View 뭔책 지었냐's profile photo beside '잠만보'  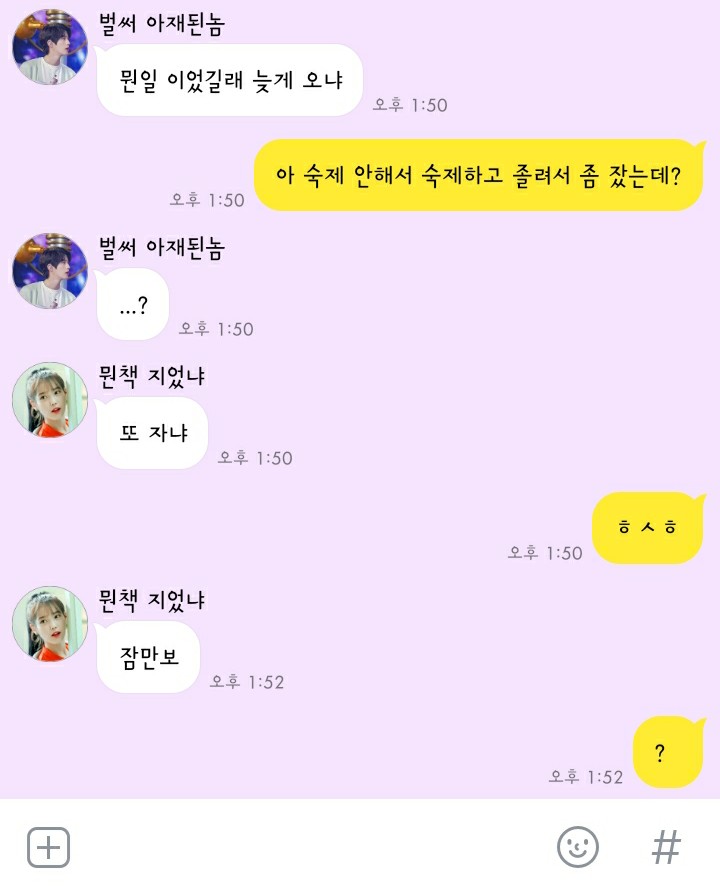(x=50, y=624)
